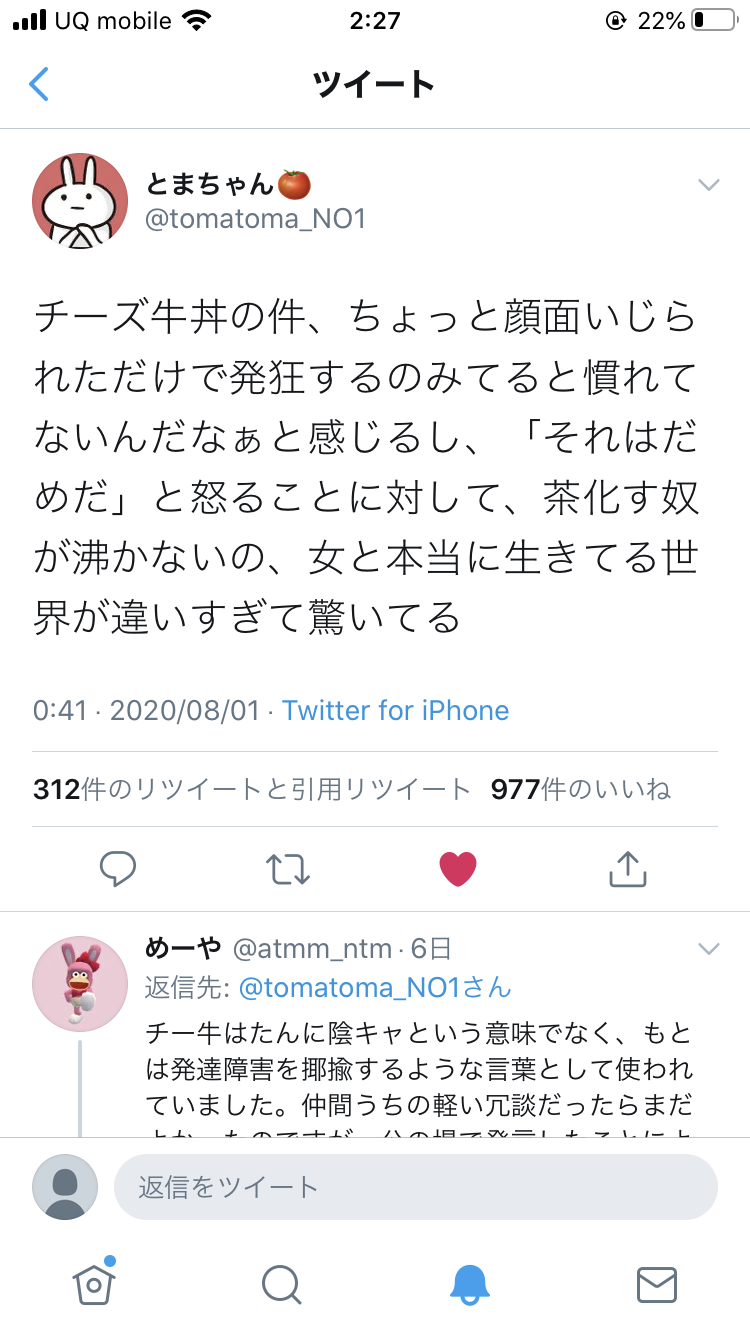Go back using the top-left arrow
Image resolution: width=750 pixels, height=1334 pixels.
39,84
